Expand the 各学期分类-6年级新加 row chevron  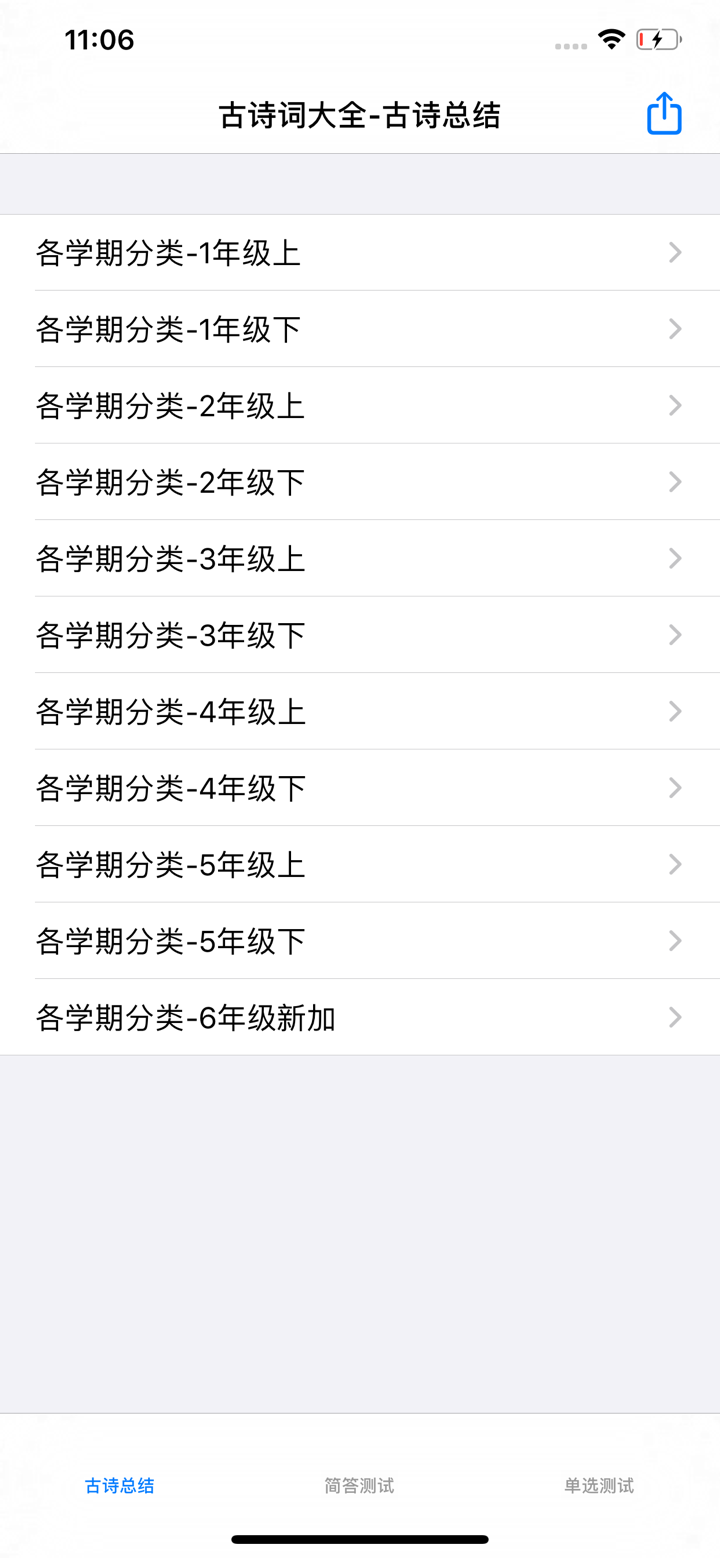click(675, 1017)
